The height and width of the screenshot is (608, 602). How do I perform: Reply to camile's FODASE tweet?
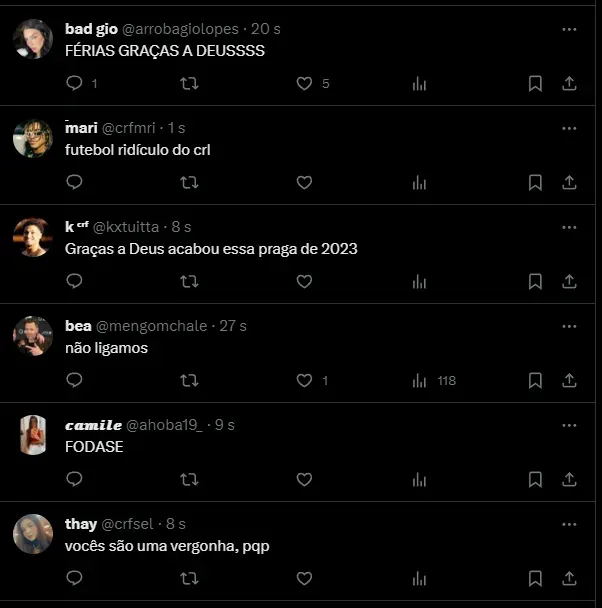point(74,479)
